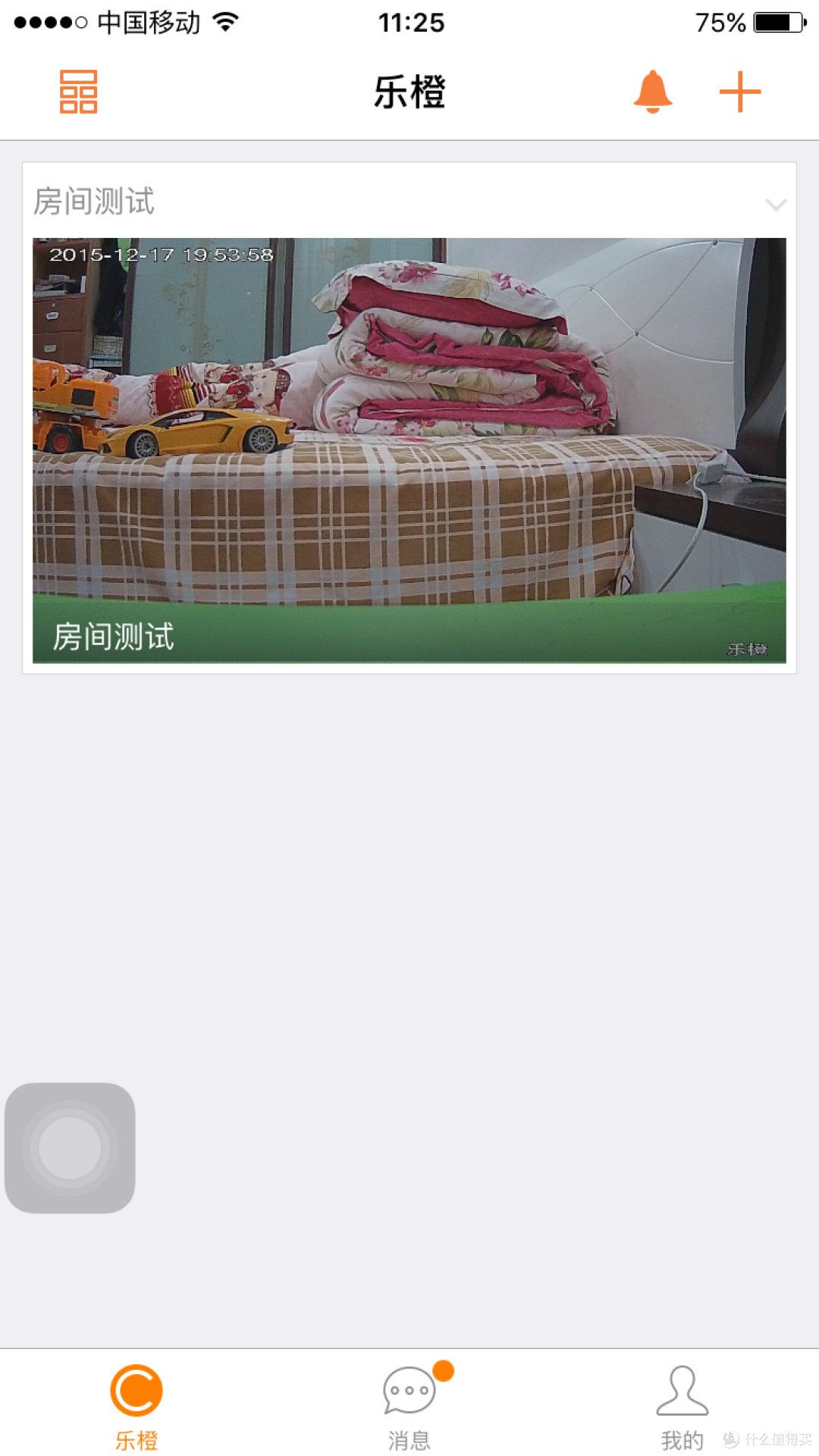
Task: Tap the AssistiveTouch floating button
Action: [70, 1148]
